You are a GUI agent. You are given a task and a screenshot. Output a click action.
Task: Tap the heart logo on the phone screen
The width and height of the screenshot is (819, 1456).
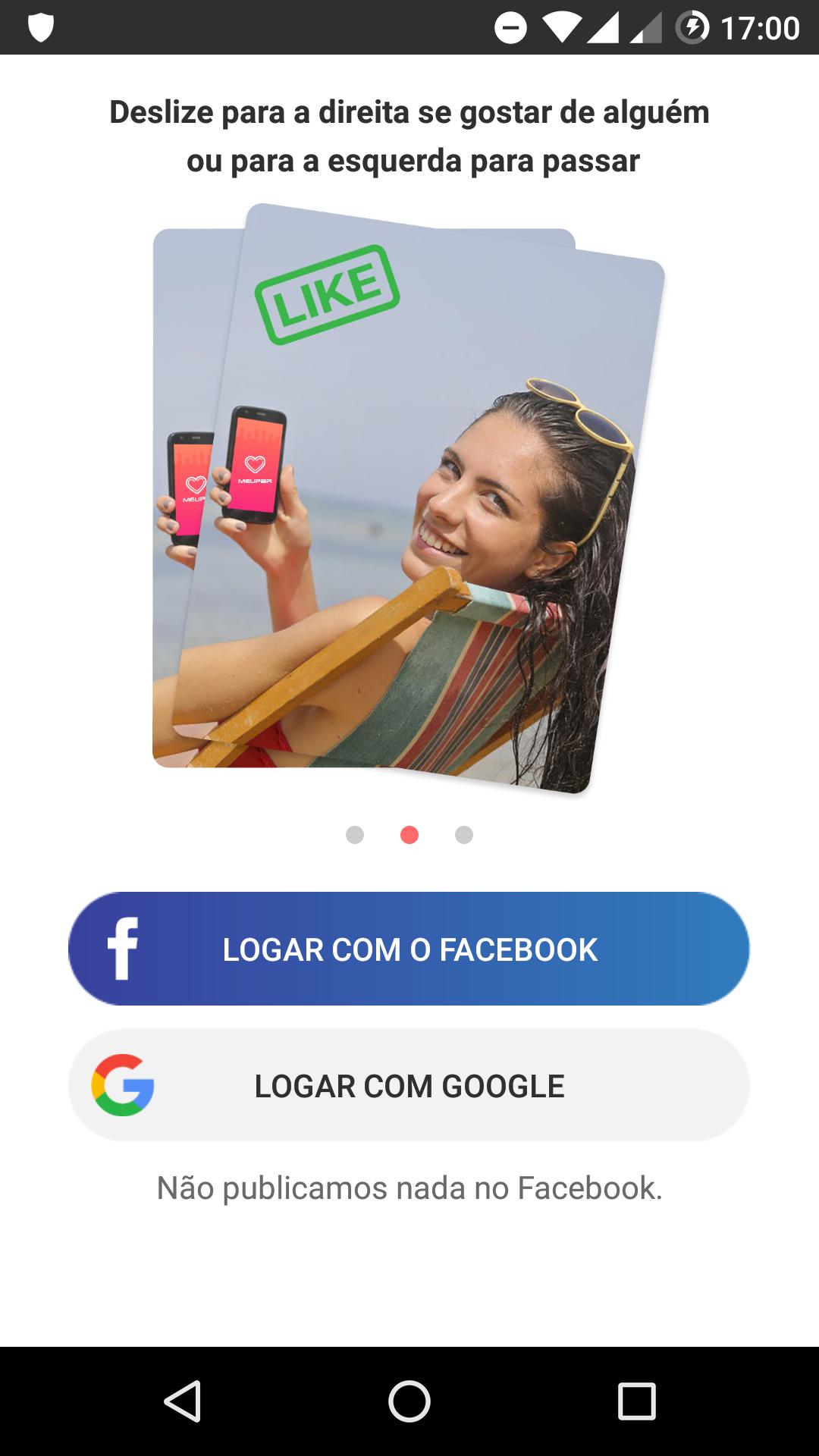(x=253, y=463)
